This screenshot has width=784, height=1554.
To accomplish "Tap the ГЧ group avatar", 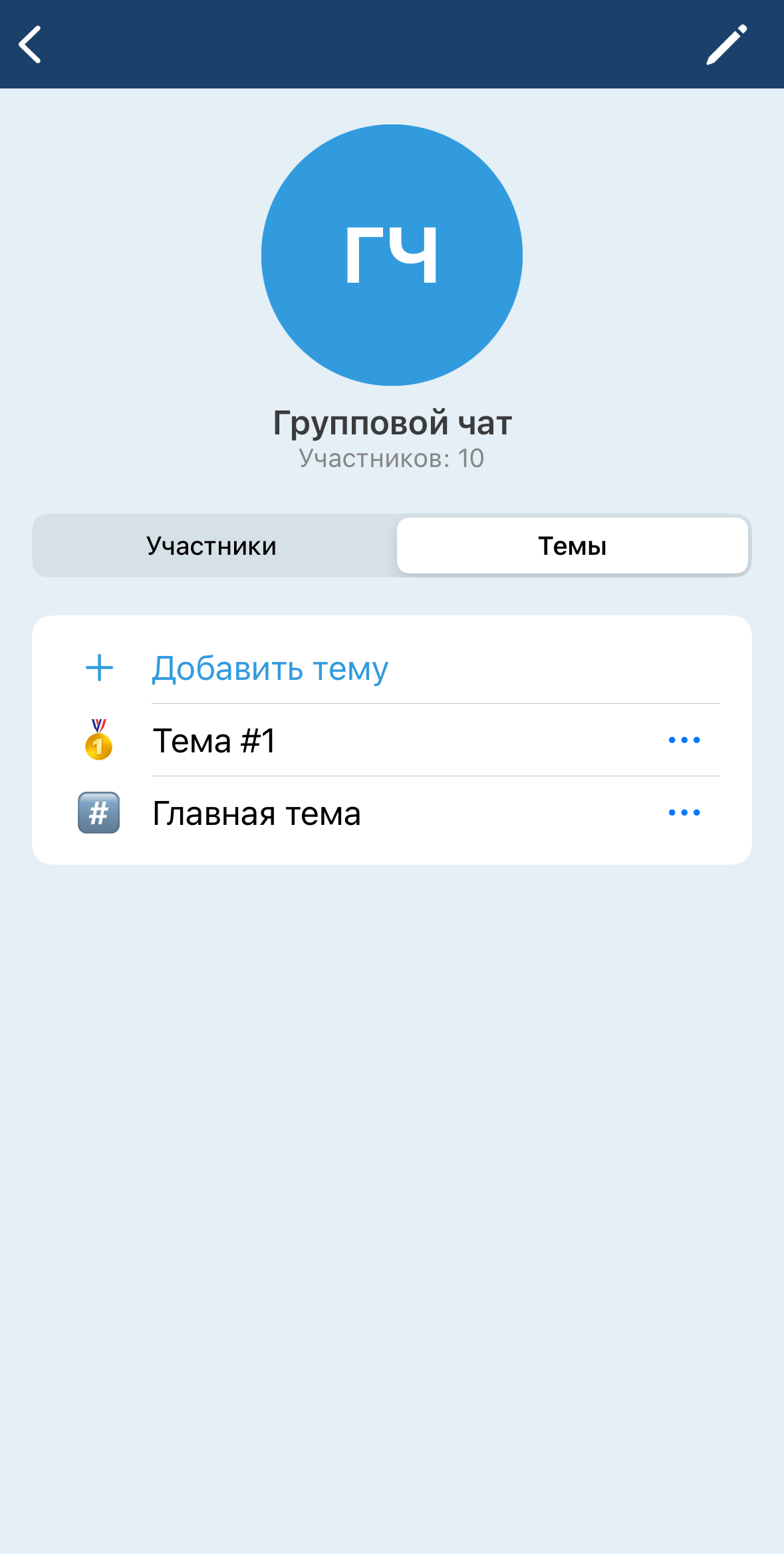I will [392, 255].
